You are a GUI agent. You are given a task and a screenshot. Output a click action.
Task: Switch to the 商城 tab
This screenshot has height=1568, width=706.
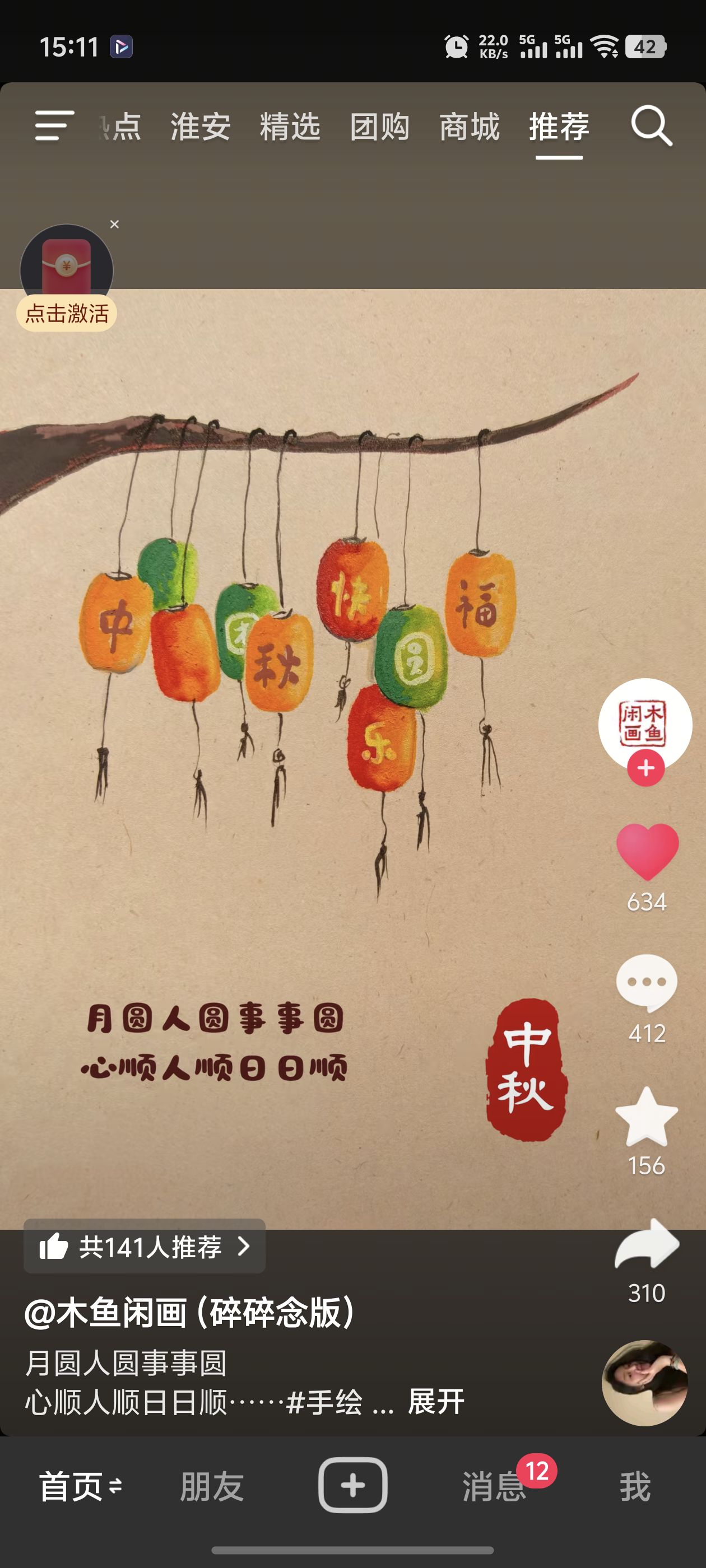[x=469, y=127]
